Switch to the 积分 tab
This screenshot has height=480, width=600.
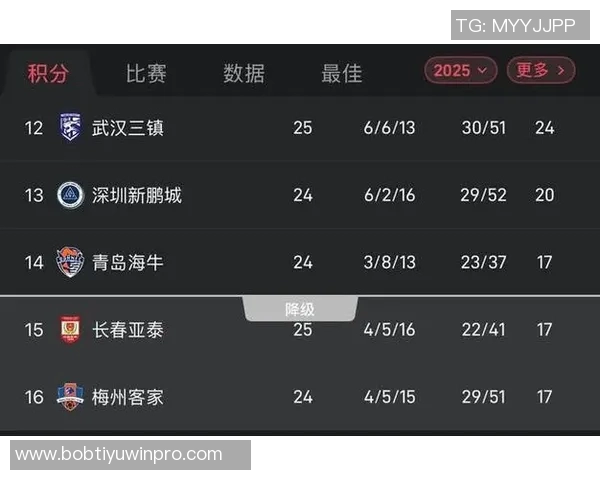coord(48,73)
